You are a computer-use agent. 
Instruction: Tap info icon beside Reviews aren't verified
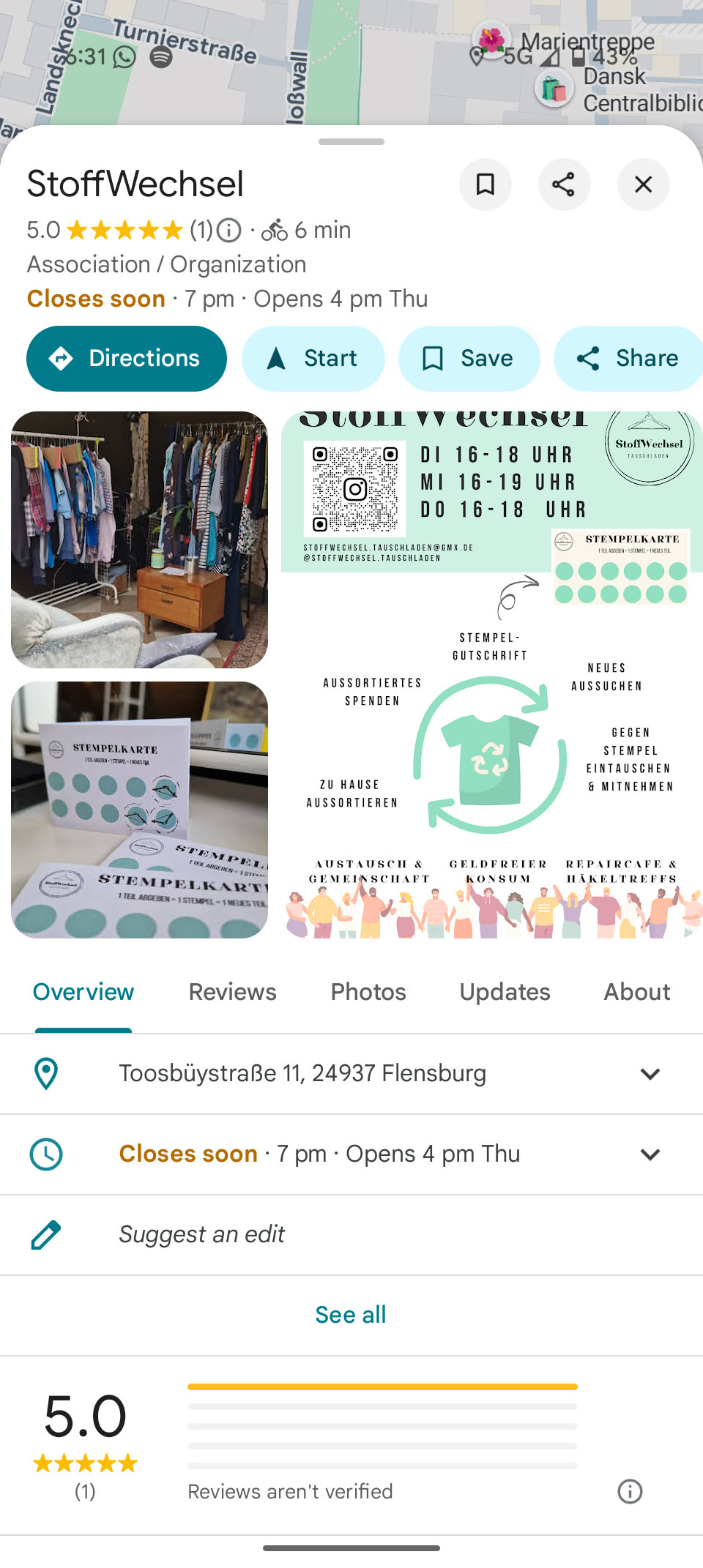tap(630, 1491)
